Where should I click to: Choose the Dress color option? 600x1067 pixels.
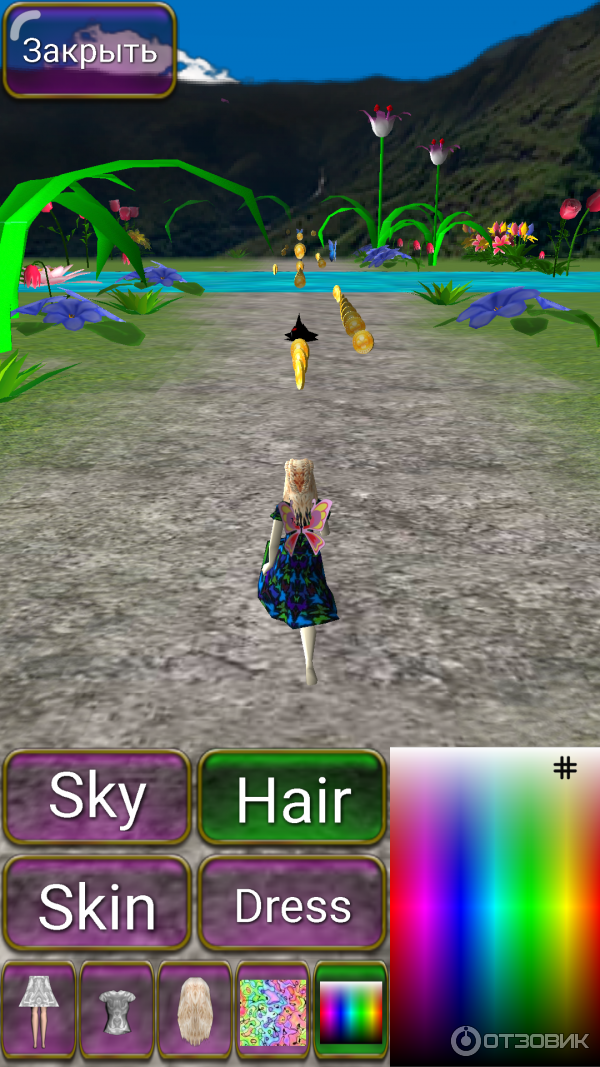[292, 903]
